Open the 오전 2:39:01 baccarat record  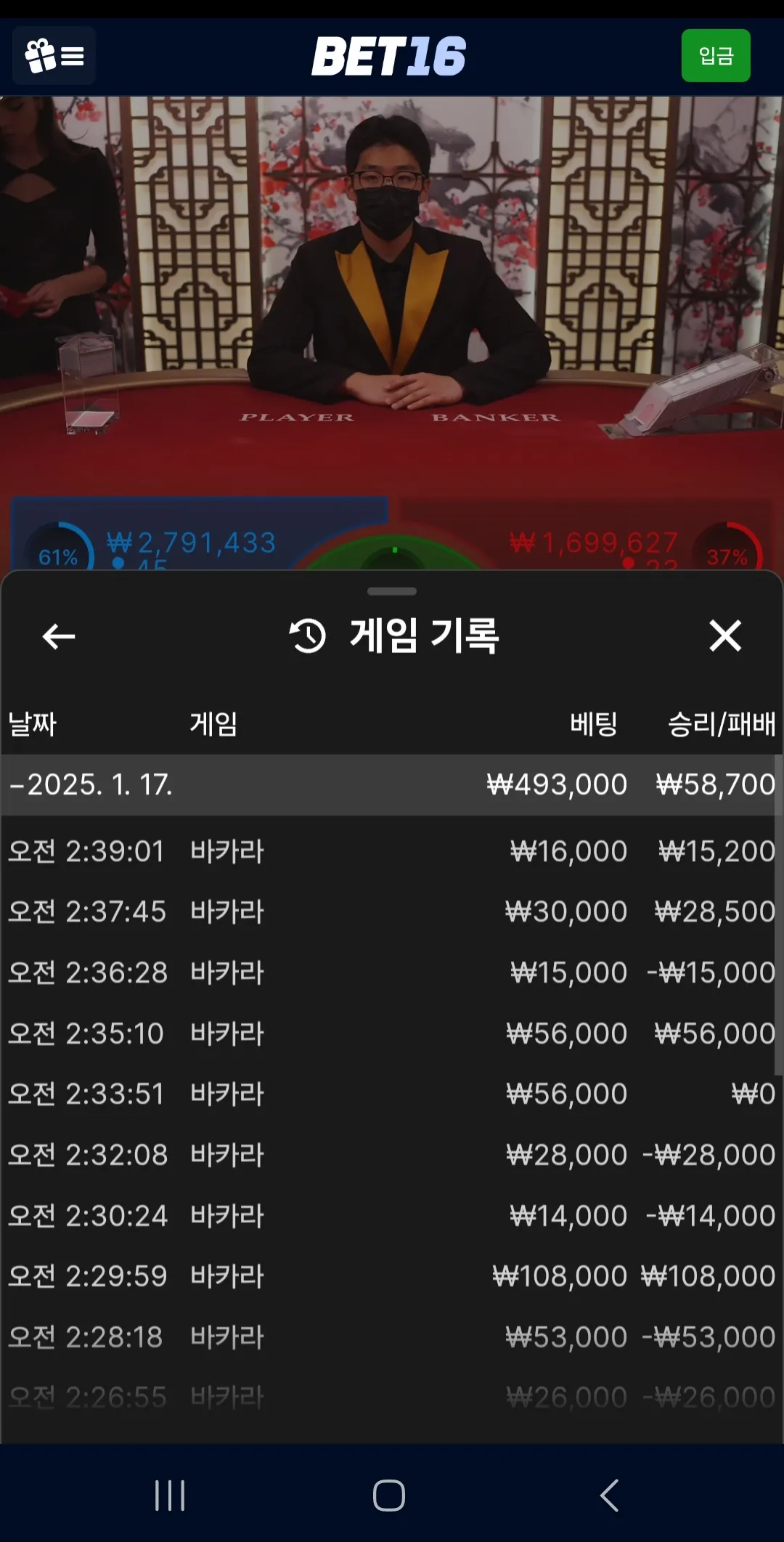(x=391, y=851)
